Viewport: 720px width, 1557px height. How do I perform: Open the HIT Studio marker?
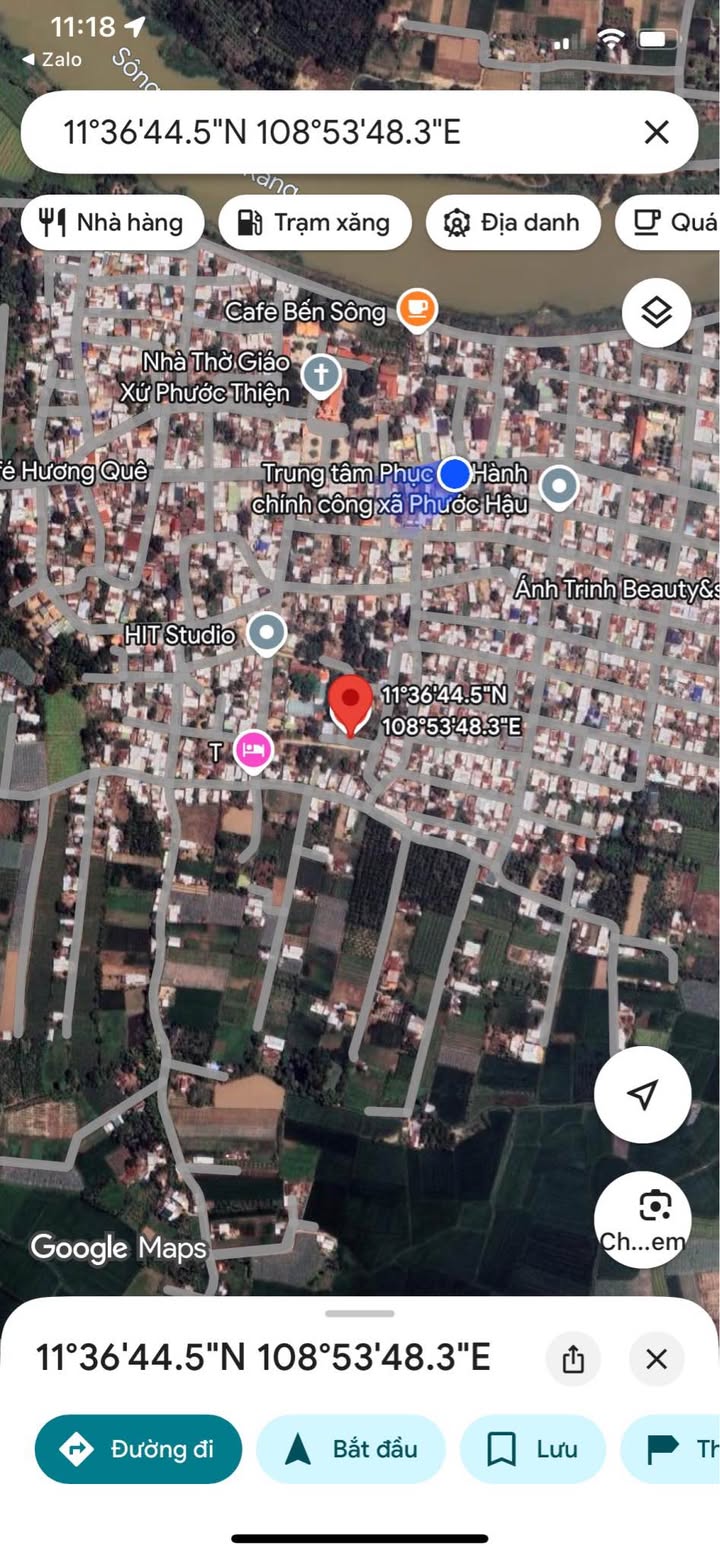266,634
